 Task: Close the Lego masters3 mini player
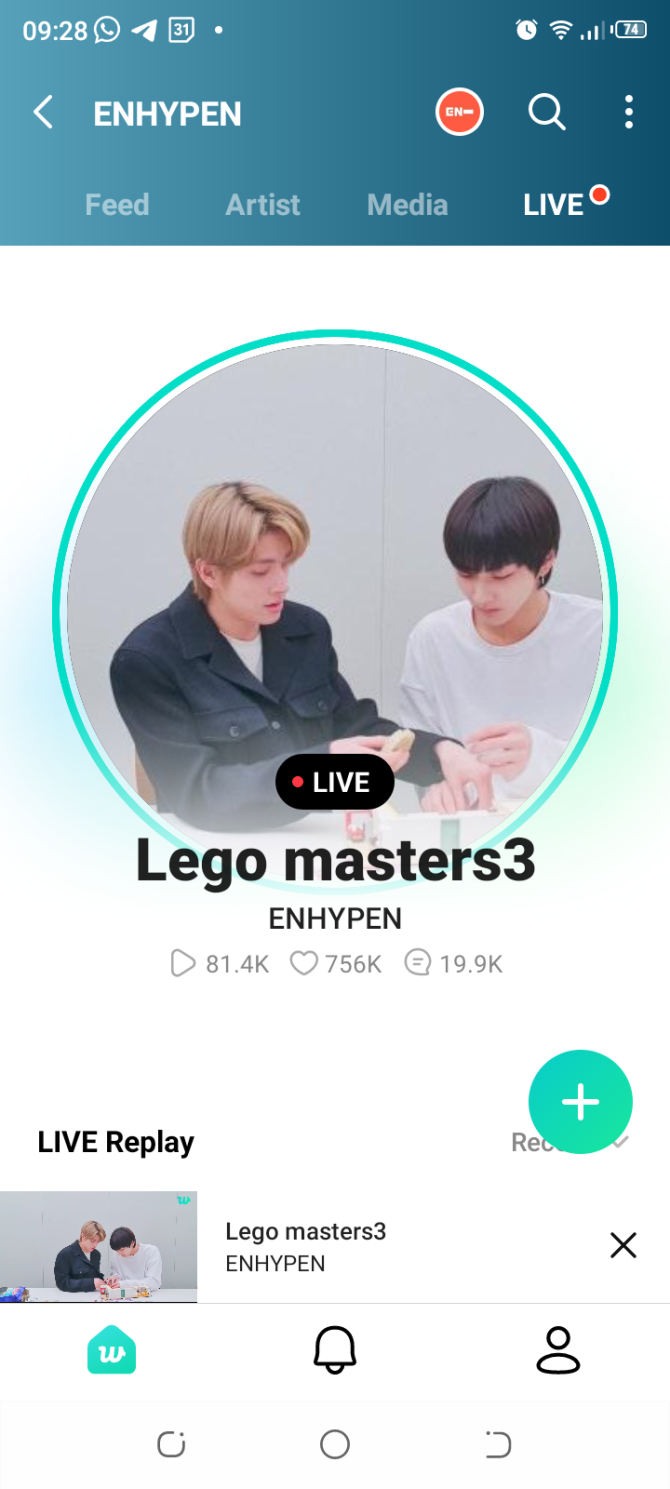(623, 1246)
